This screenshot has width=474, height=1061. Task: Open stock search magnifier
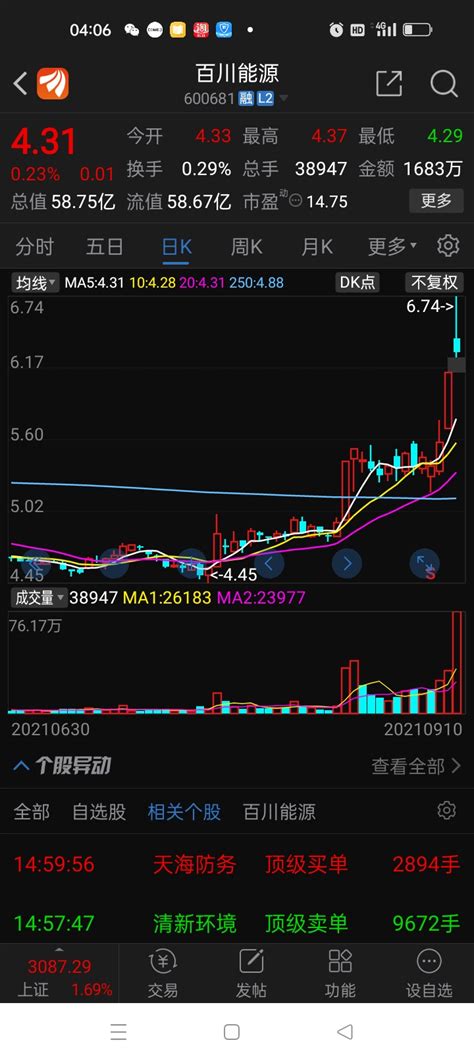(444, 84)
